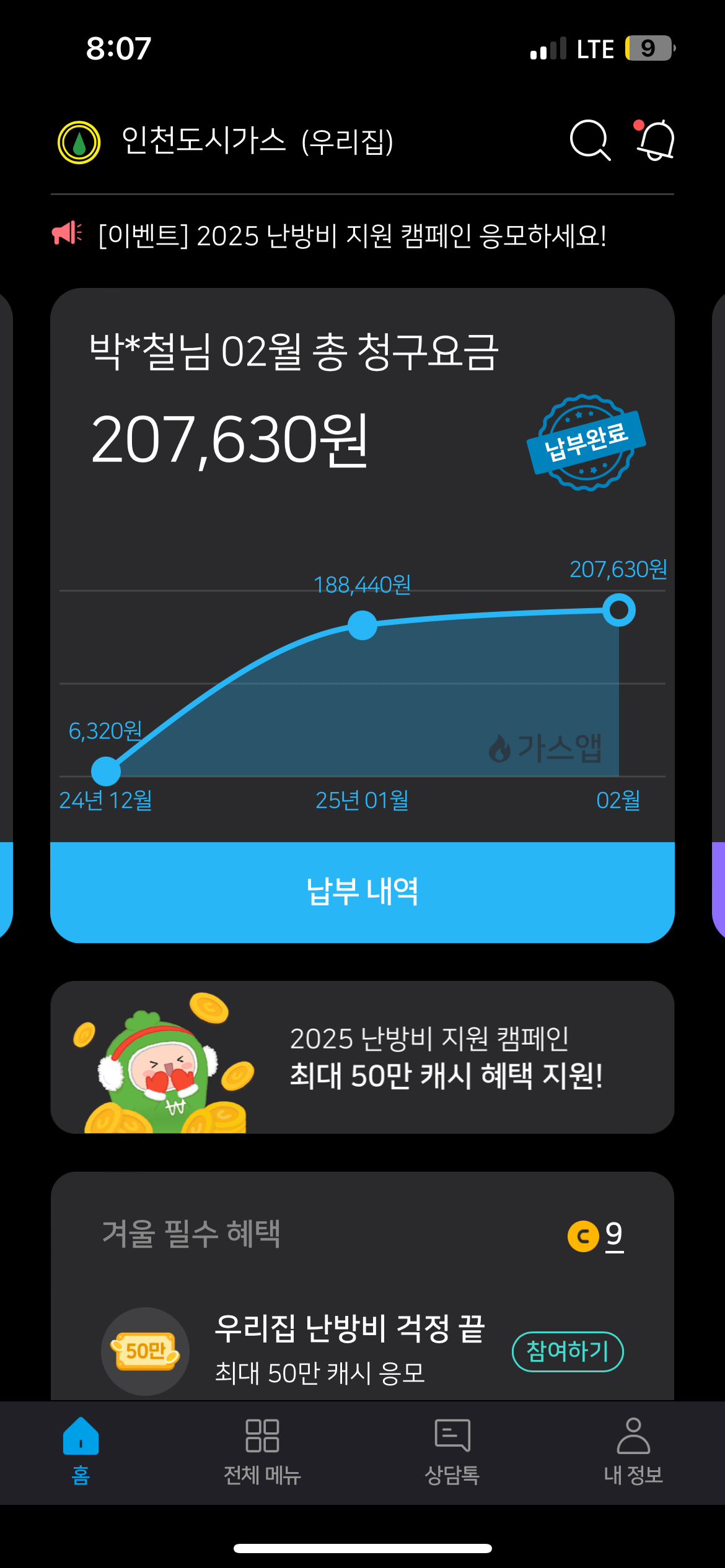
Task: Select the 24년 12월 point on the chart
Action: (106, 771)
